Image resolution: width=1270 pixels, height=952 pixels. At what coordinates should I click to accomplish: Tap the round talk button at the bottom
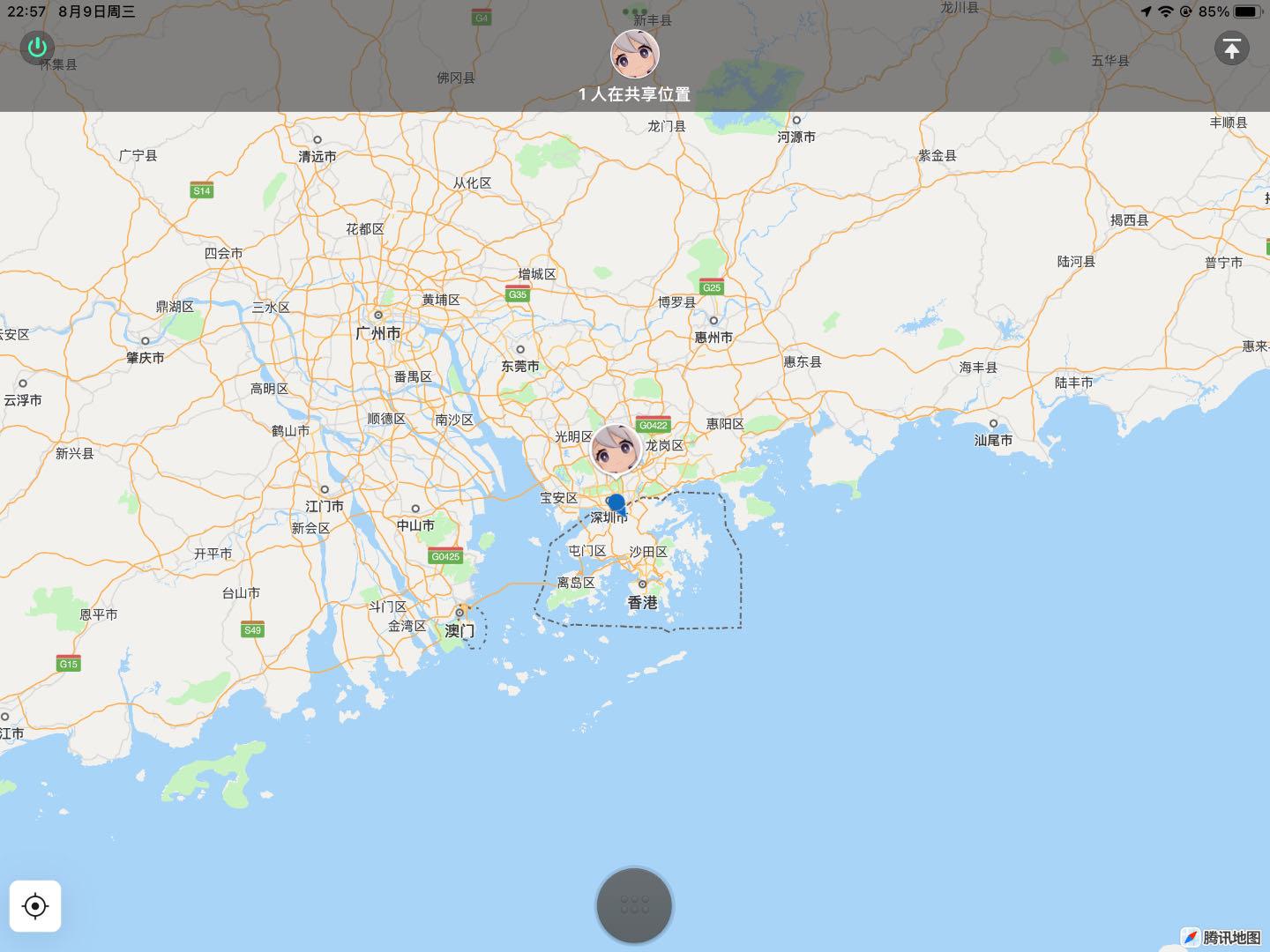634,904
